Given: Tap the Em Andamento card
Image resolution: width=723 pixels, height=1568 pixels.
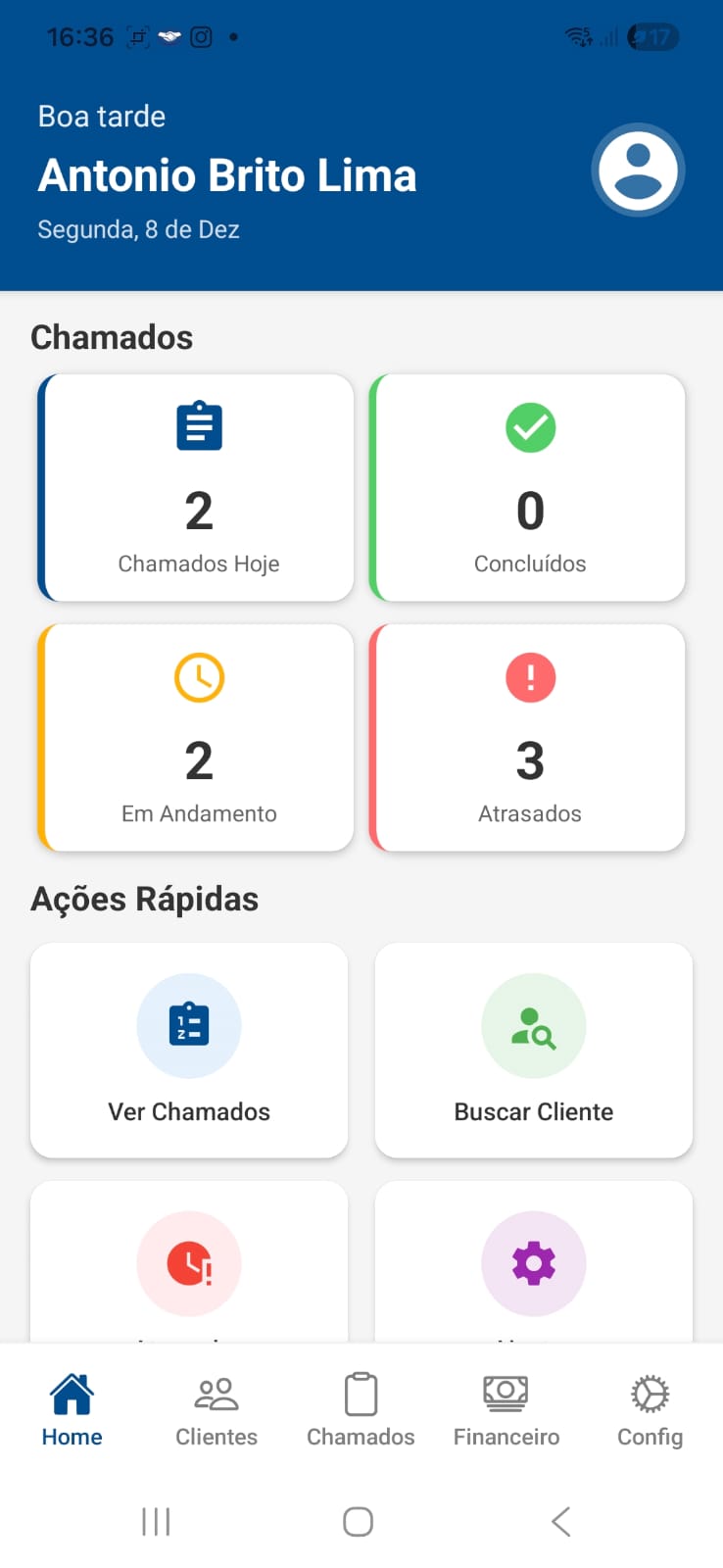Looking at the screenshot, I should coord(195,737).
